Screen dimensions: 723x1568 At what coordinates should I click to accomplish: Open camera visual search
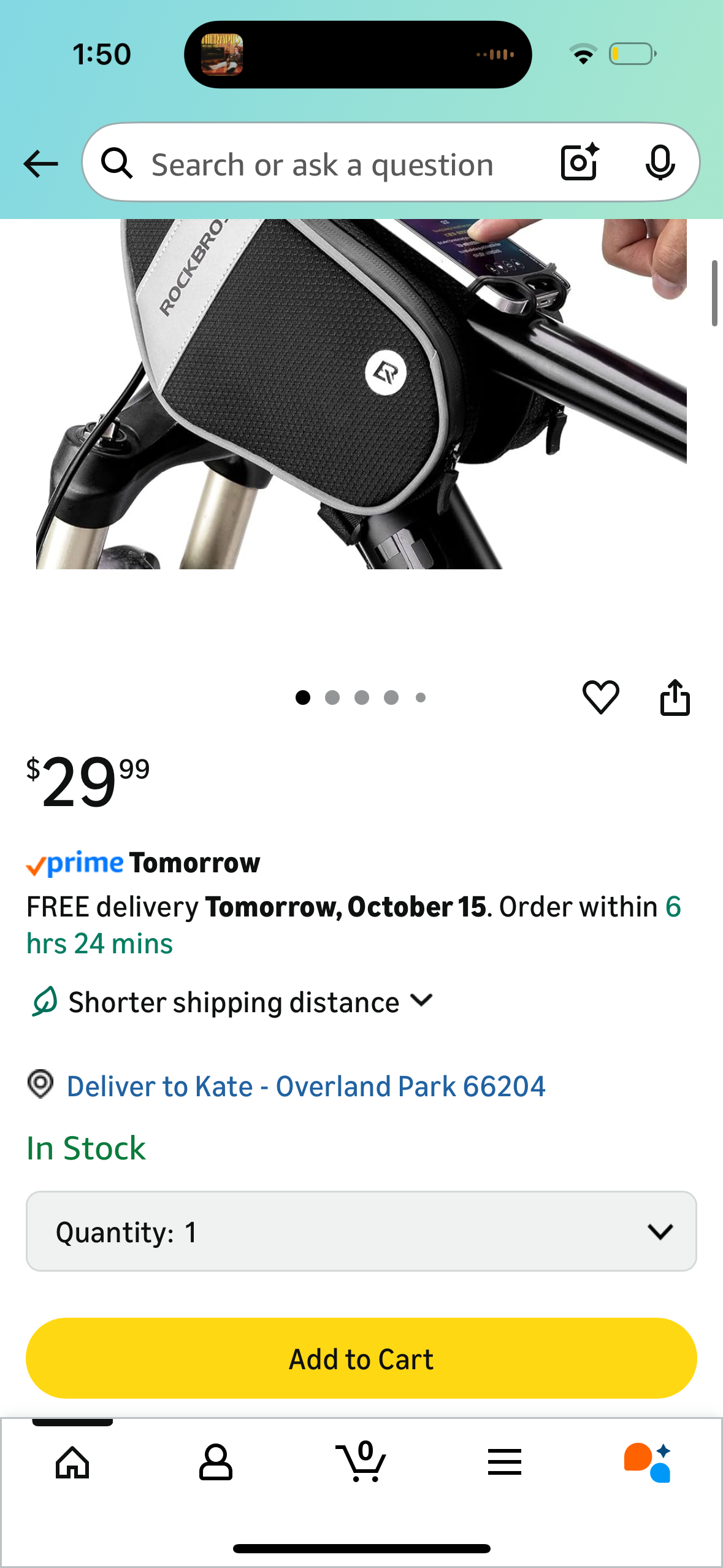coord(580,163)
